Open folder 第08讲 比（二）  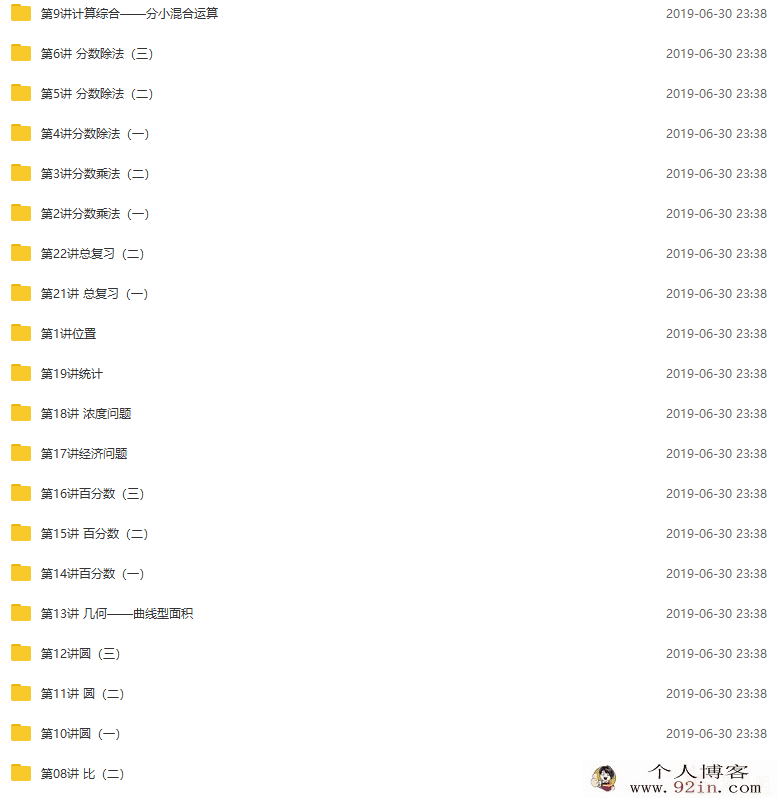click(x=82, y=774)
